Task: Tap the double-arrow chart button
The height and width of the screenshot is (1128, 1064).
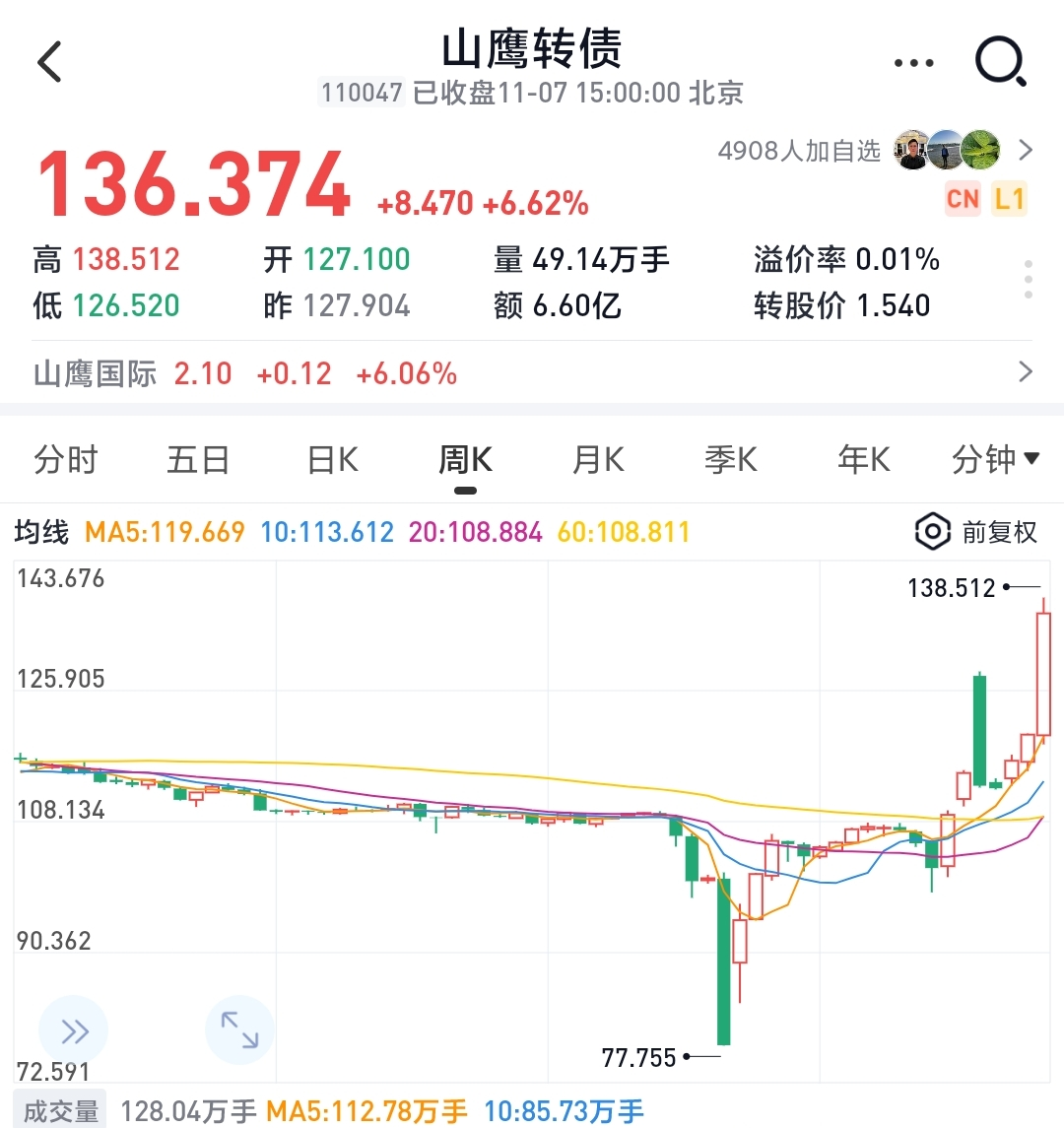Action: coord(74,1030)
